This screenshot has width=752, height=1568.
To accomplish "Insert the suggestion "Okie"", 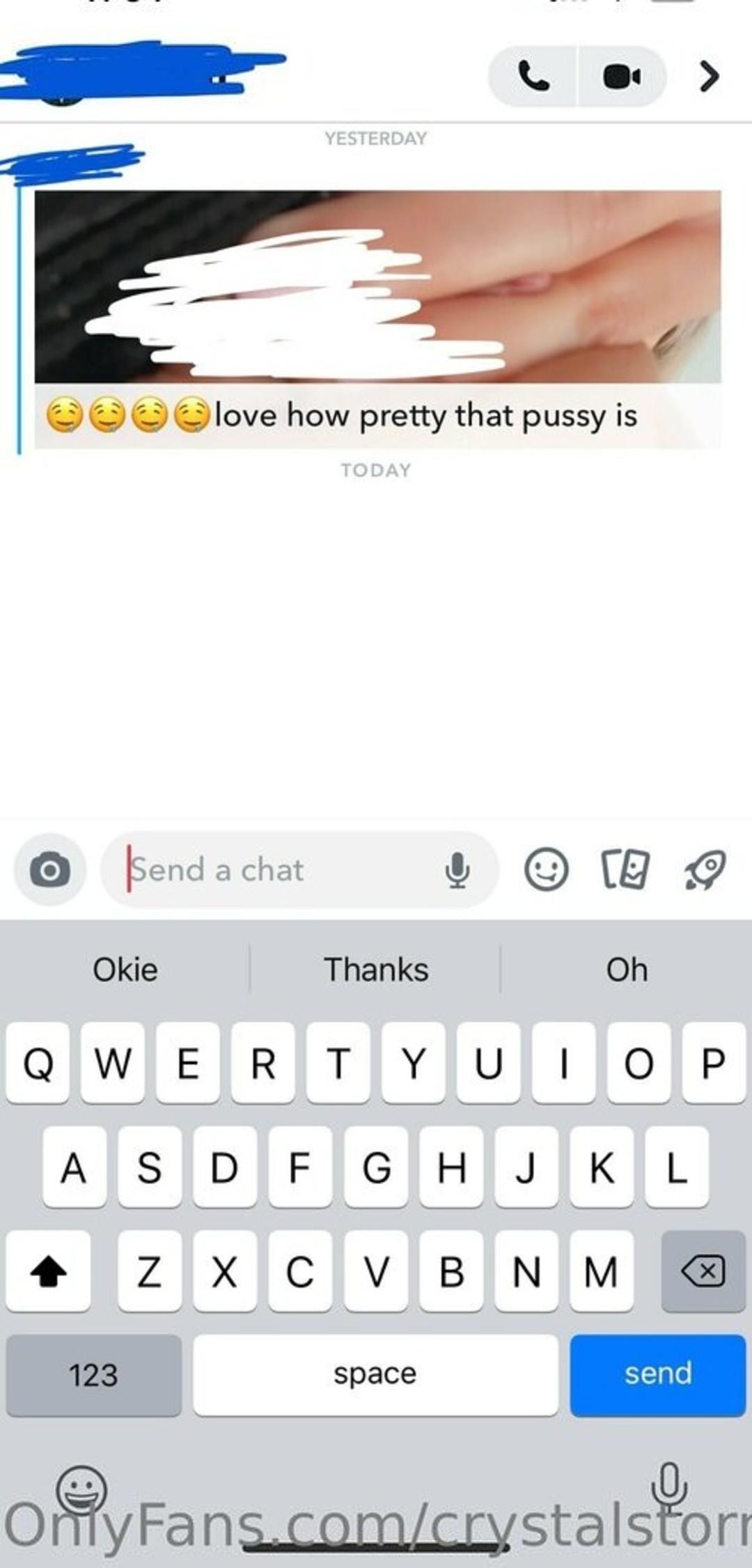I will click(125, 969).
